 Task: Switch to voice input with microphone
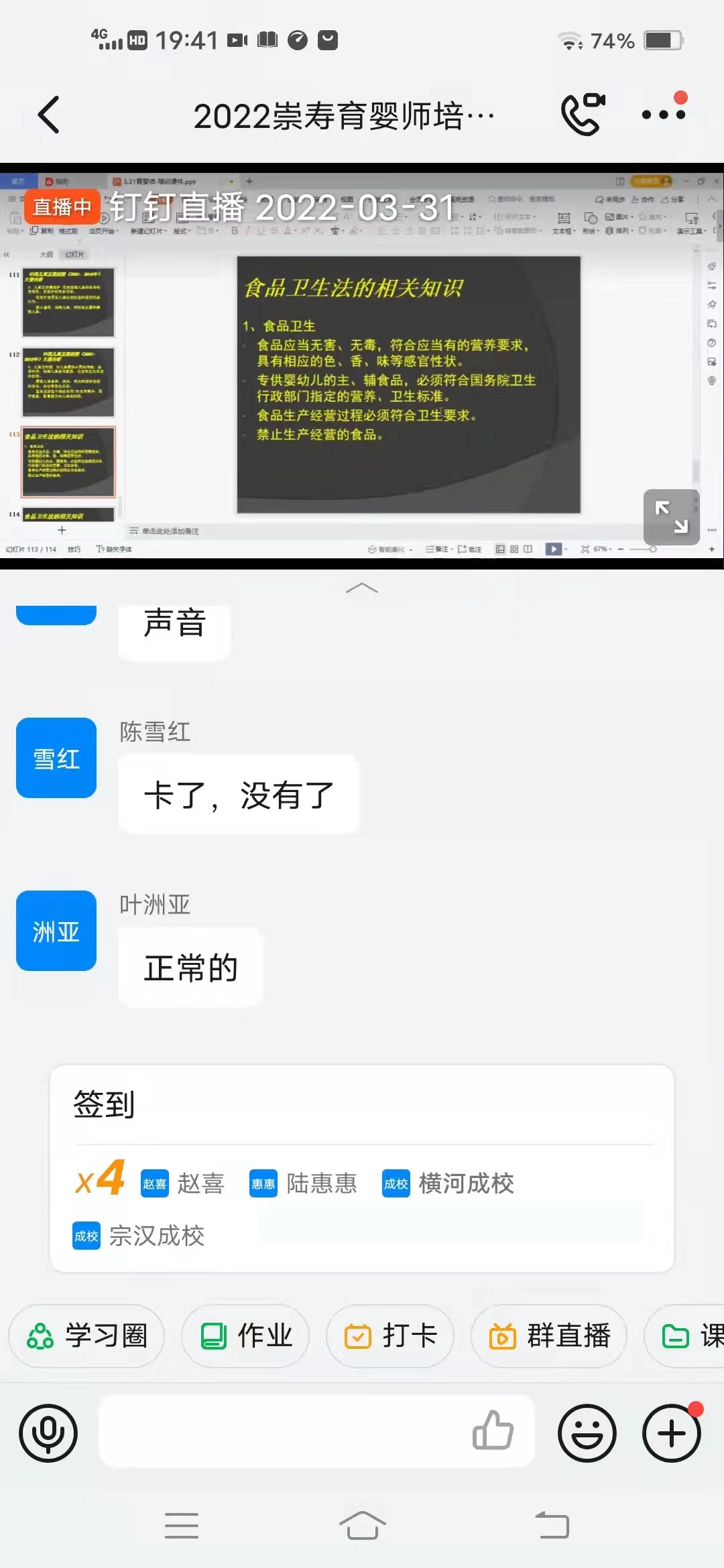click(48, 1433)
